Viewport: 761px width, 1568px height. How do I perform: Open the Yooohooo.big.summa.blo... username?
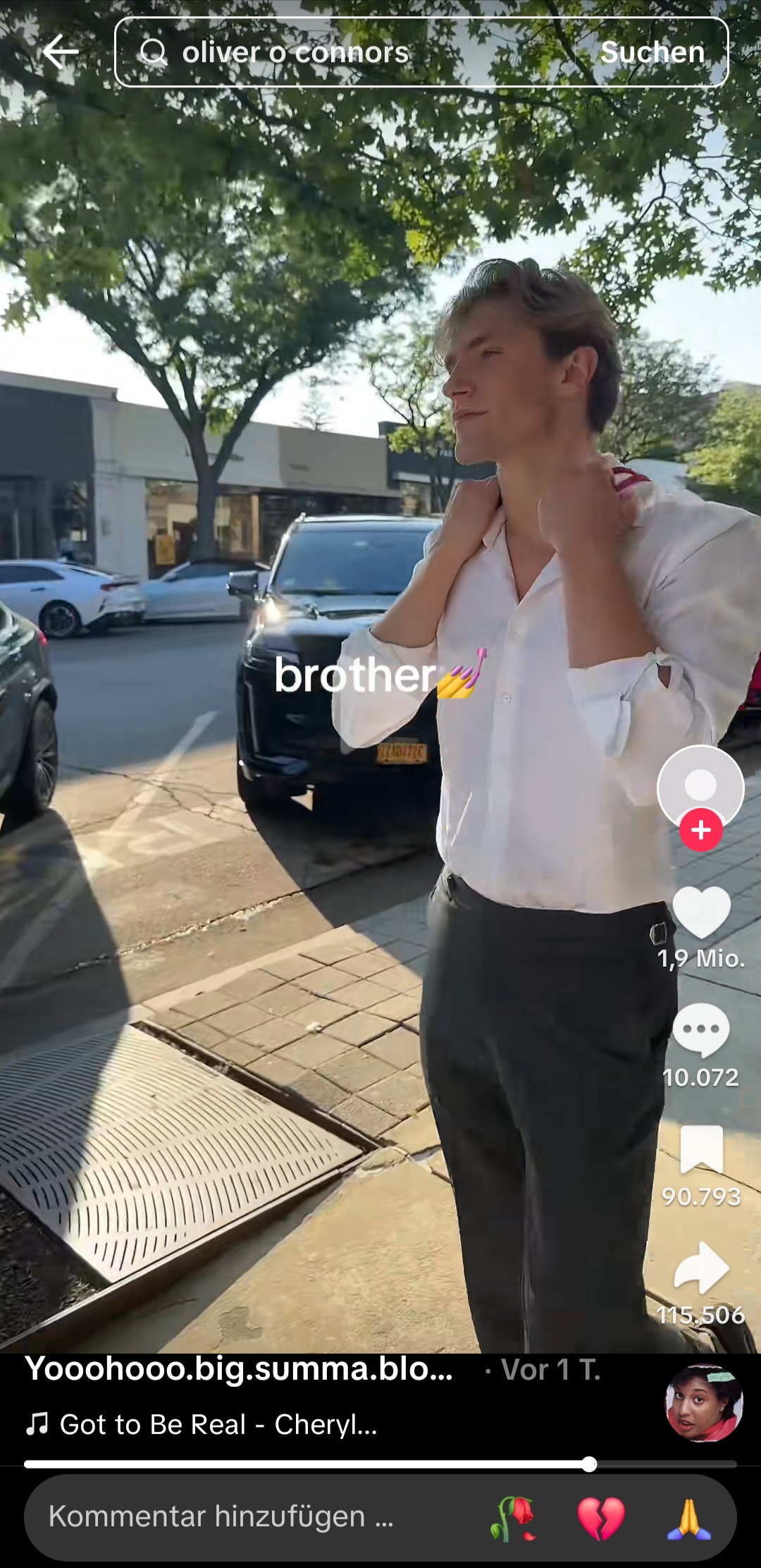click(x=240, y=1368)
